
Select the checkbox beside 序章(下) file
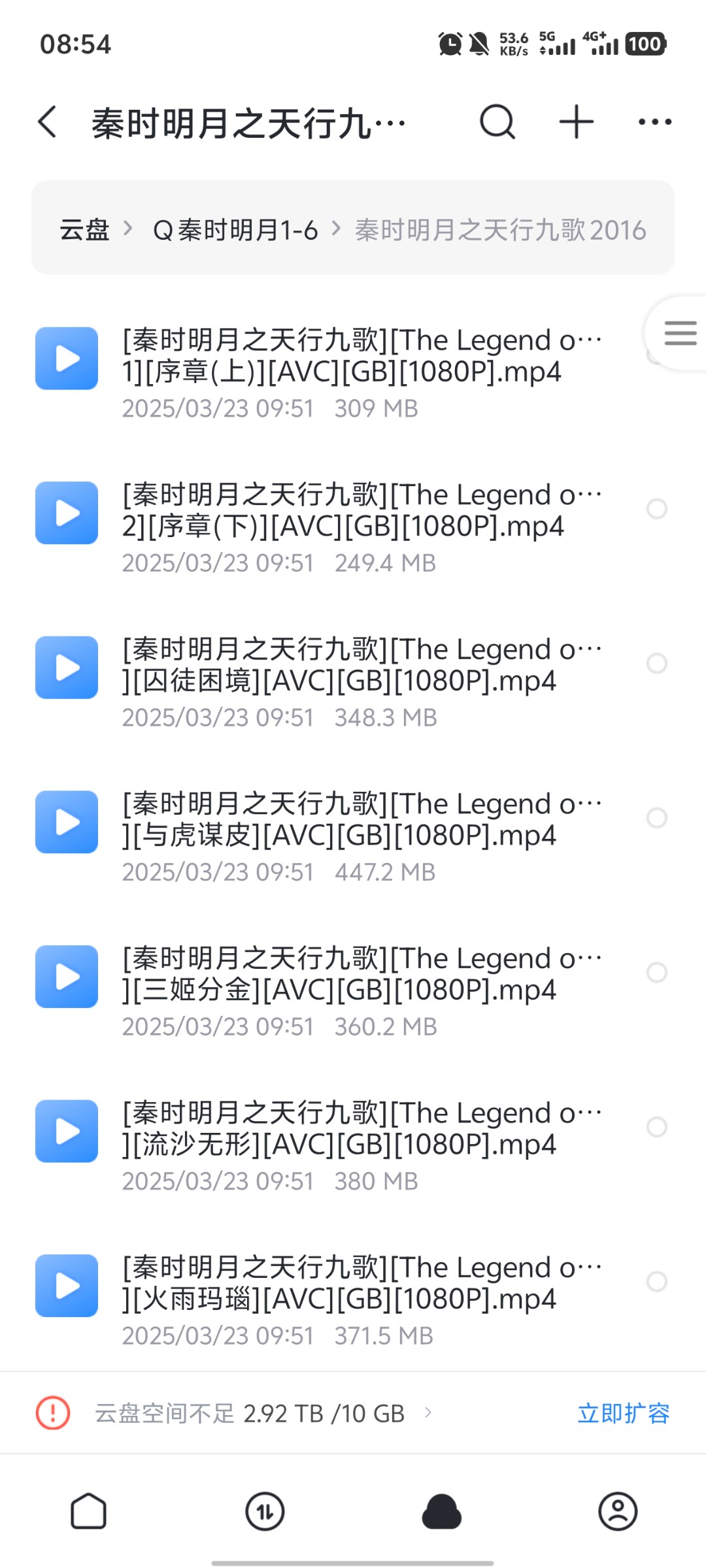click(658, 510)
